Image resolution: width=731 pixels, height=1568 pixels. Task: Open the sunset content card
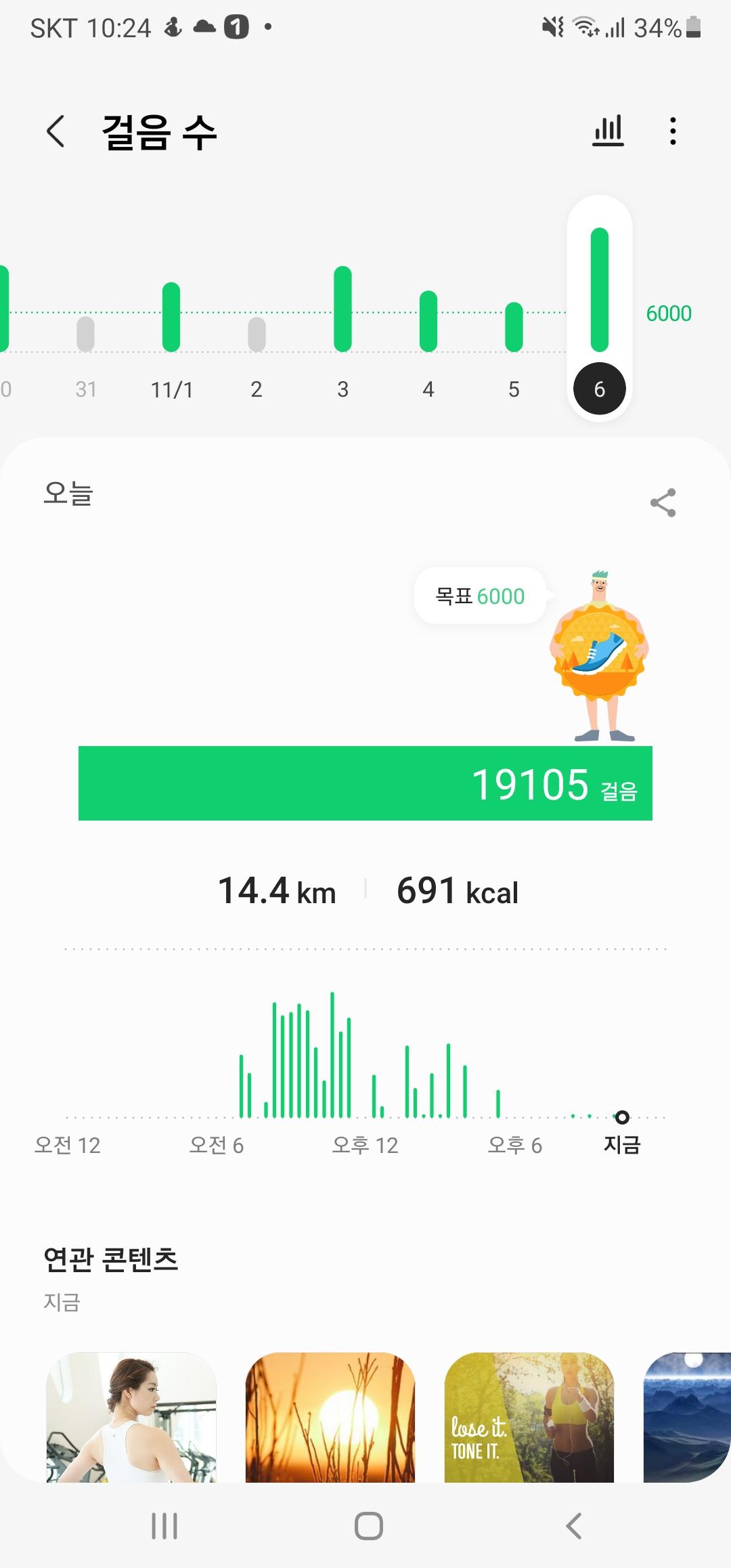pos(330,1416)
